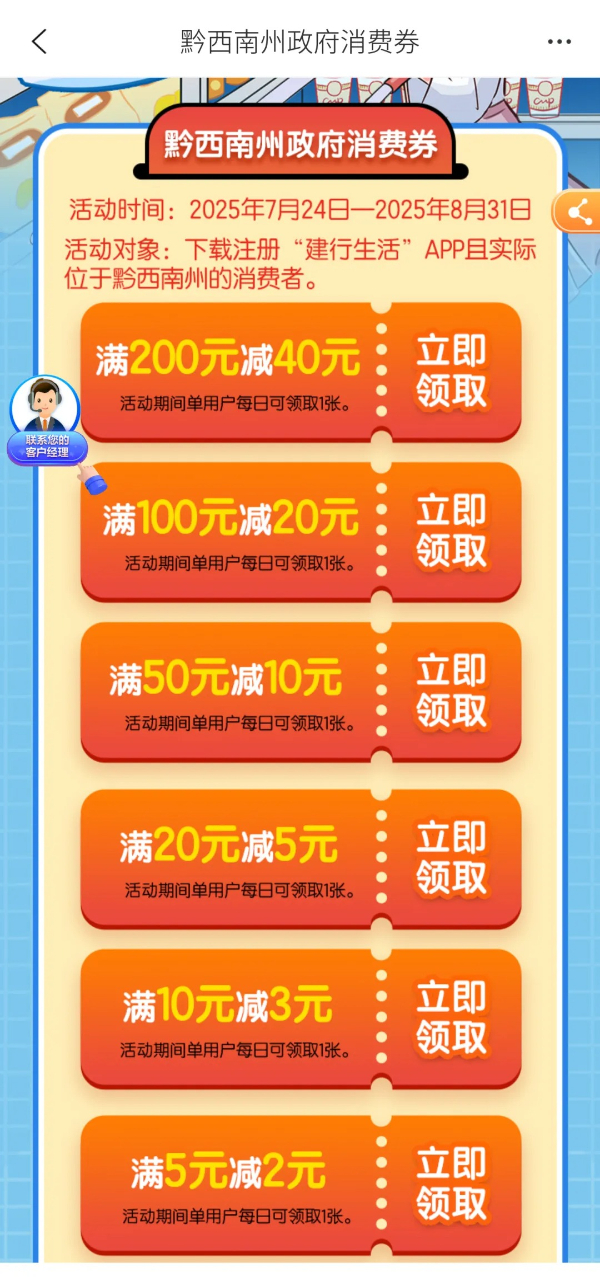This screenshot has height=1277, width=600.
Task: Claim the 满10元减3元 coupon
Action: 451,1018
